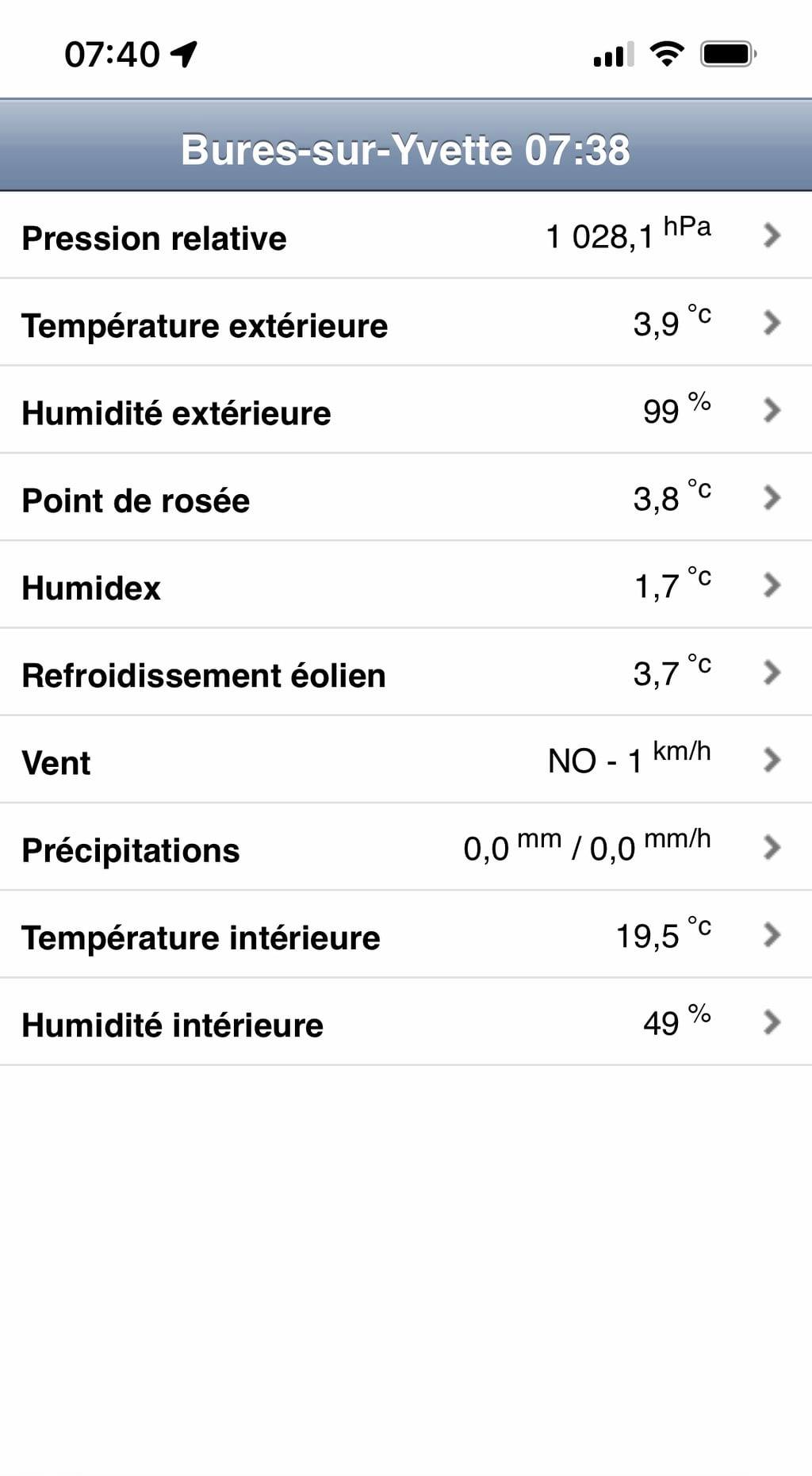Open the Pression relative row
The height and width of the screenshot is (1476, 812).
click(x=406, y=236)
